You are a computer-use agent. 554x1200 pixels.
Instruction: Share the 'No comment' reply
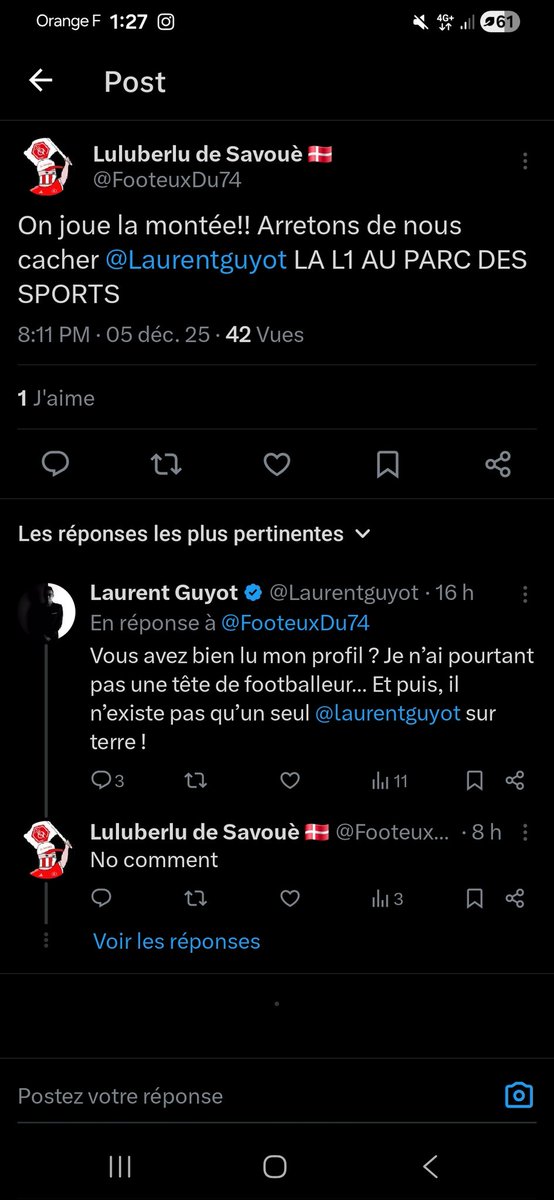click(515, 898)
